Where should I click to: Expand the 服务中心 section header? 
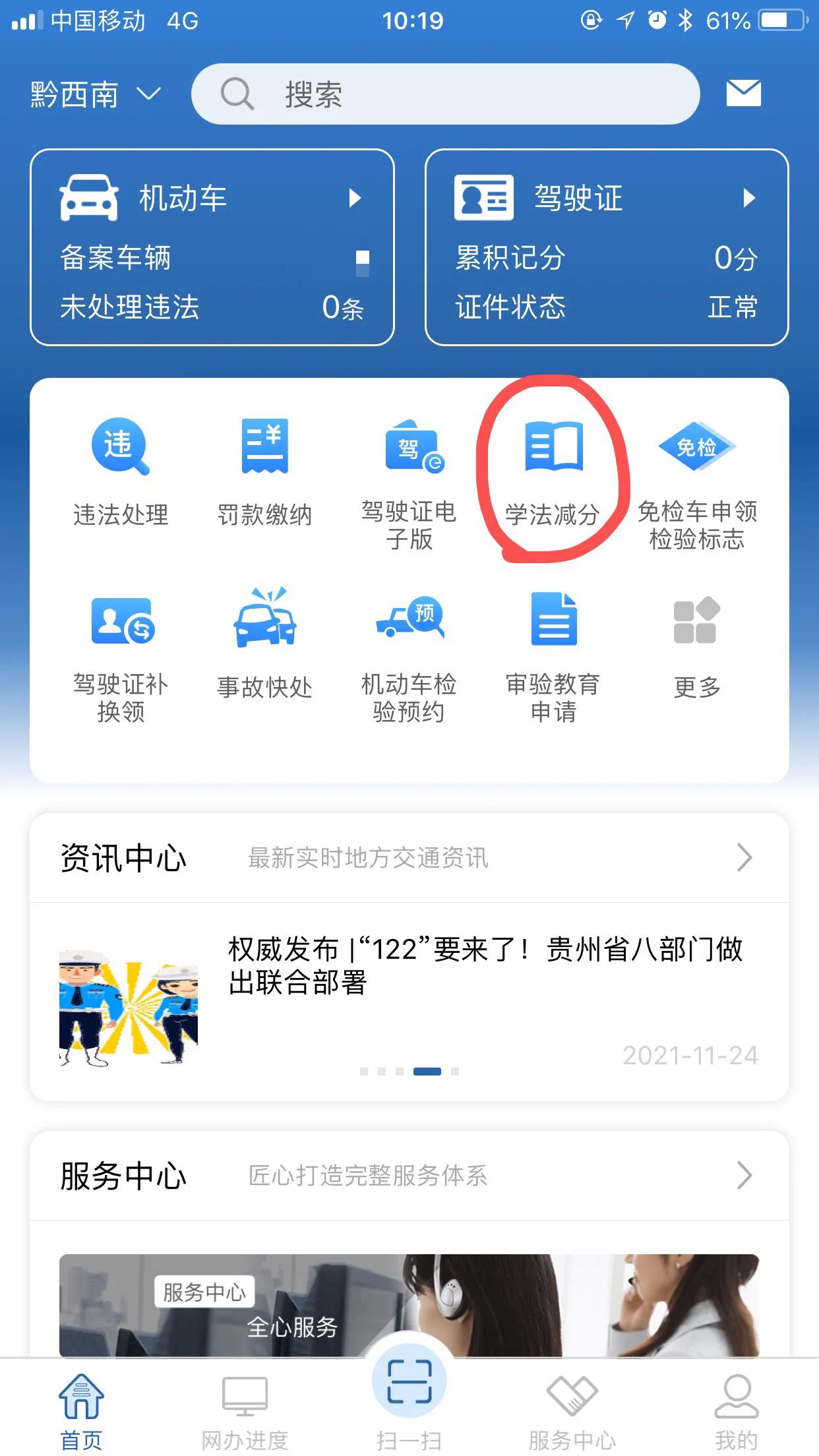click(409, 1176)
